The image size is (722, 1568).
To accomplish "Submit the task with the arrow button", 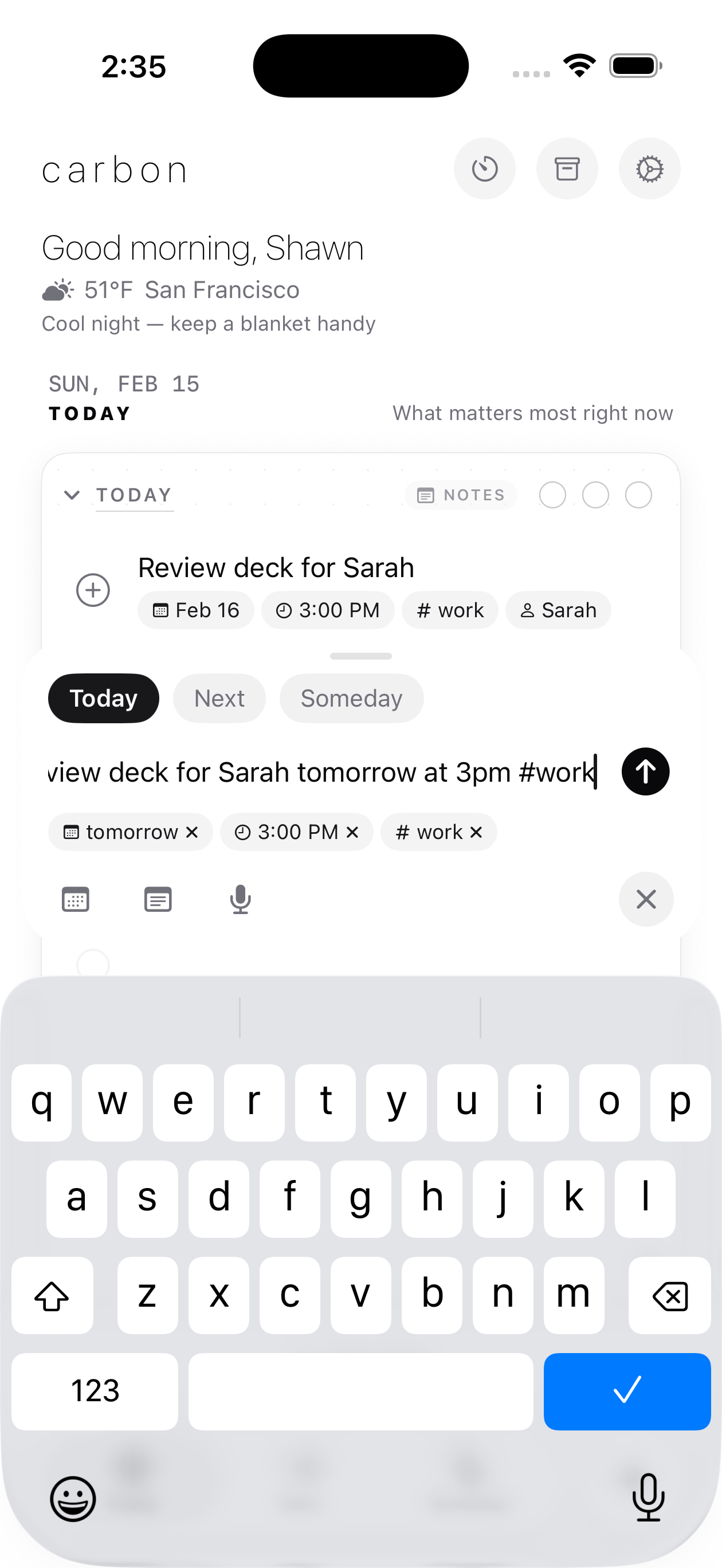I will coord(645,771).
